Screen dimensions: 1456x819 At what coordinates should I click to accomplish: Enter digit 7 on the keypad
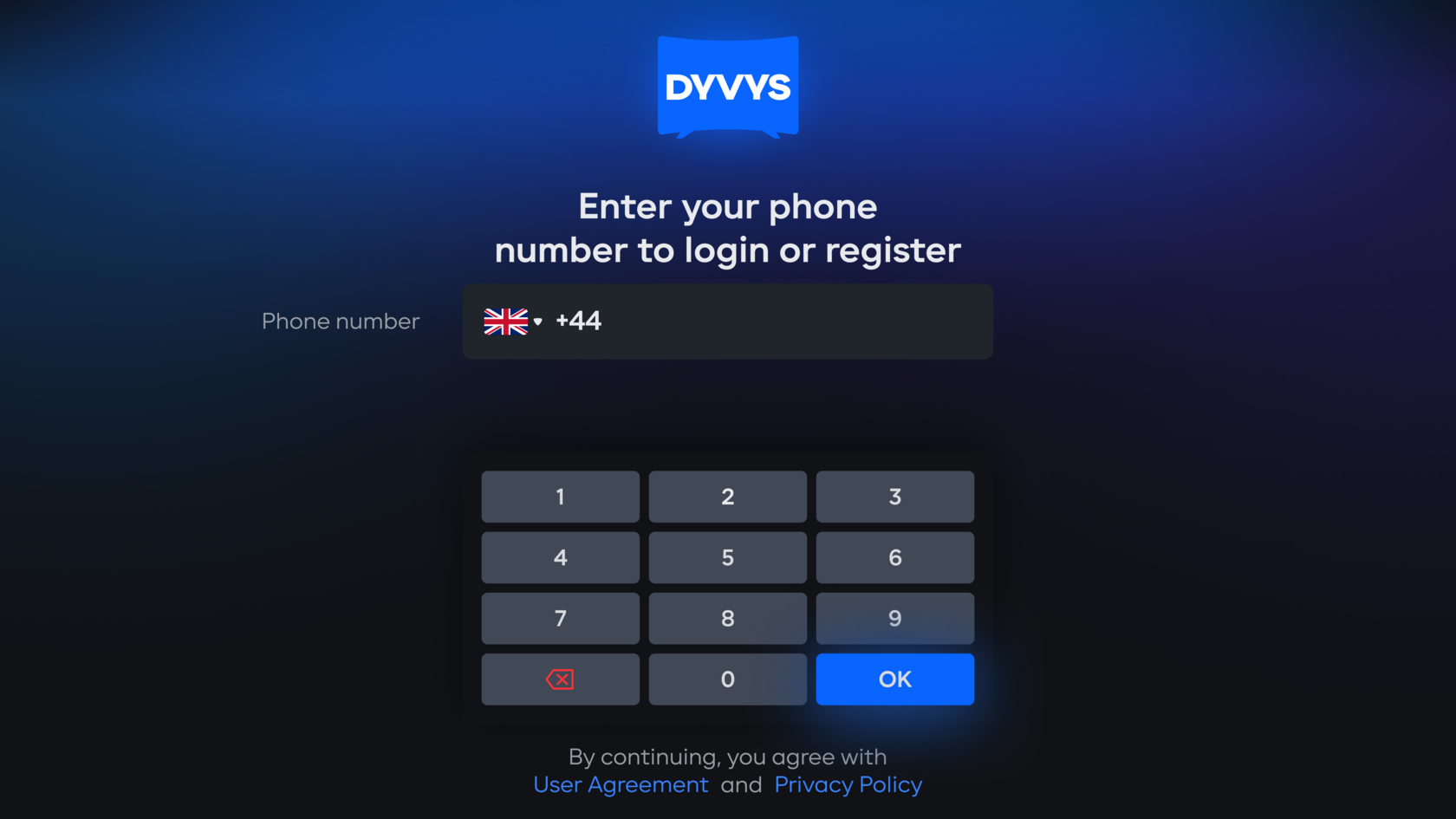coord(560,618)
